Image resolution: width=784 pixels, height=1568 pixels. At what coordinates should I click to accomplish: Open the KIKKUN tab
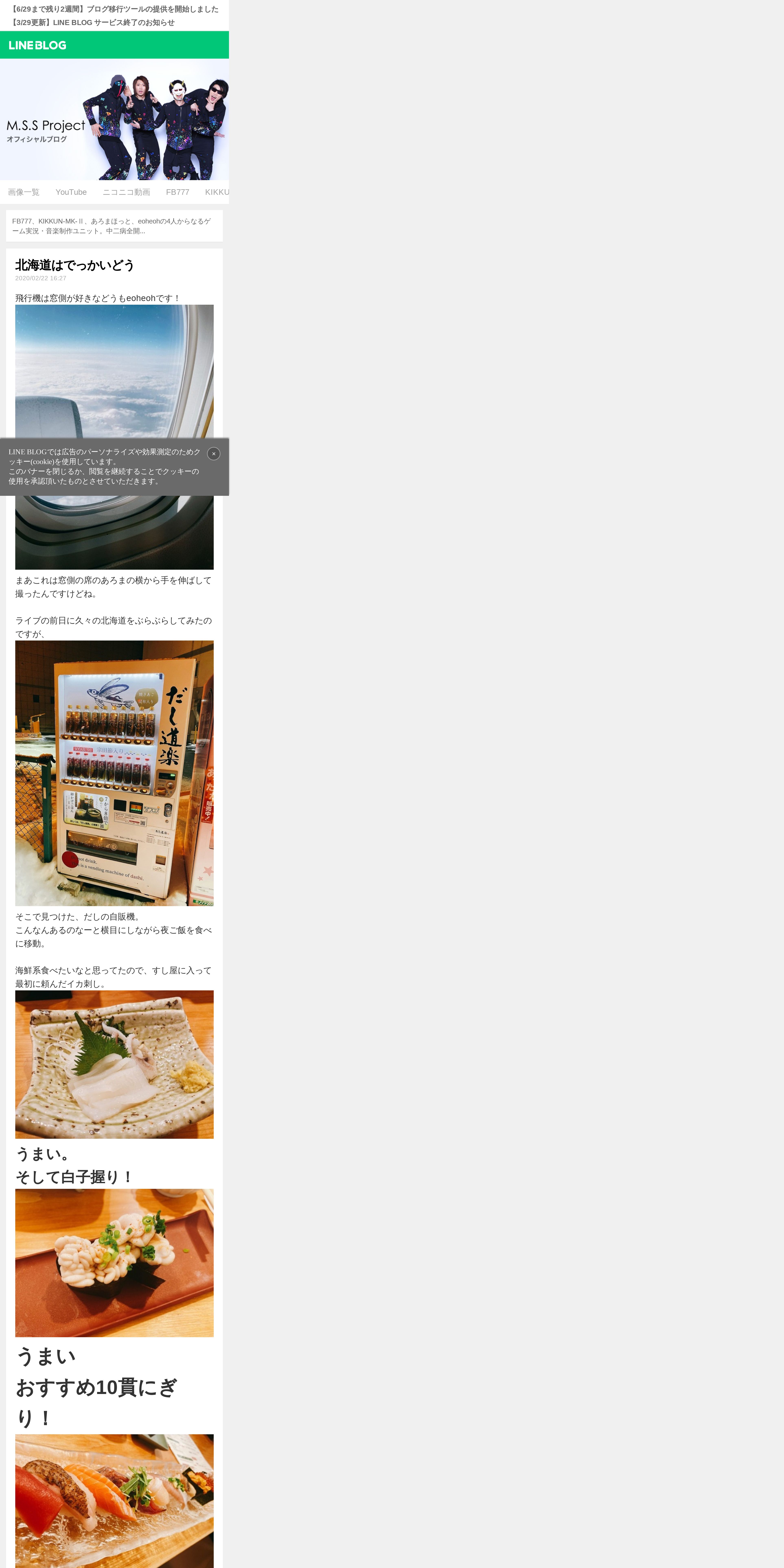coord(217,192)
